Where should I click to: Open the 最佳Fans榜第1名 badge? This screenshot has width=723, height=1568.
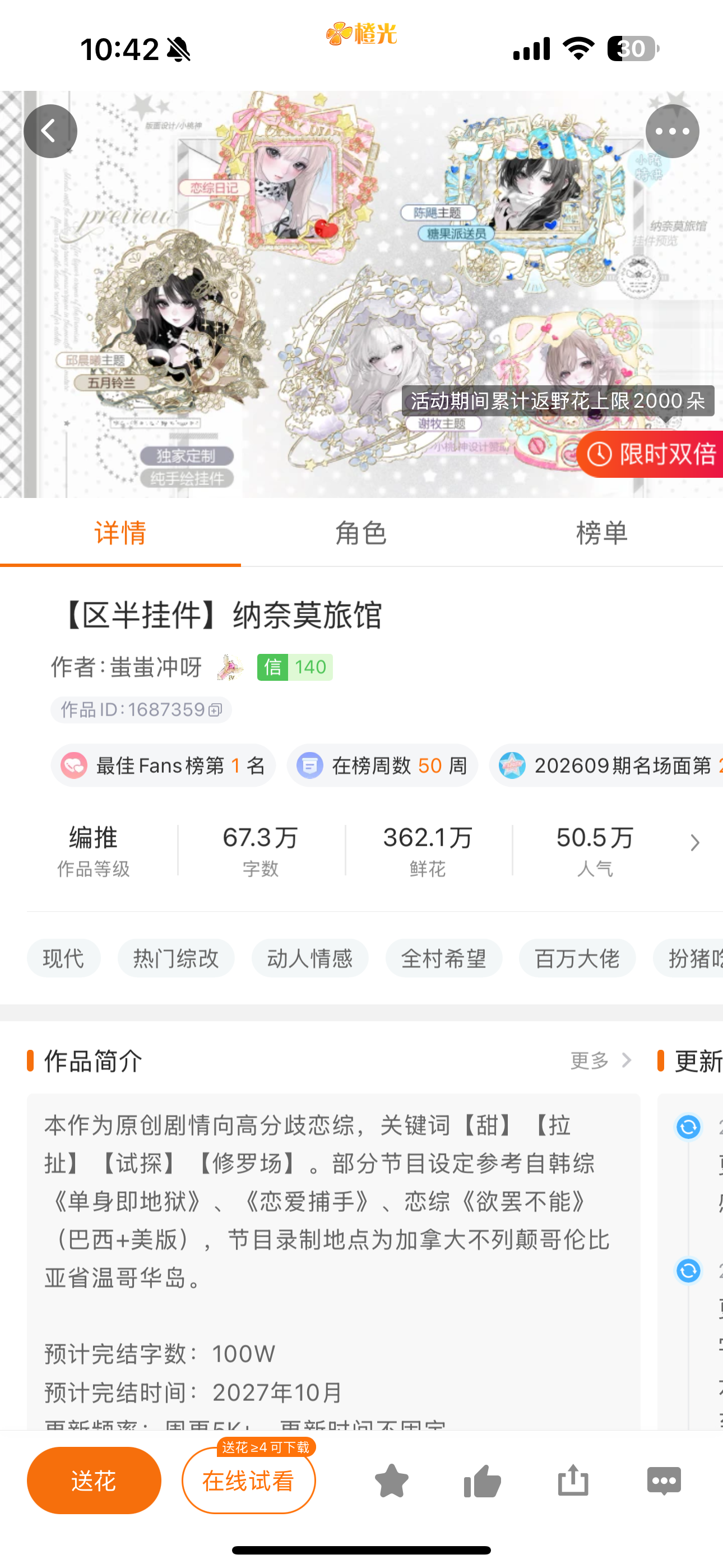click(x=163, y=765)
